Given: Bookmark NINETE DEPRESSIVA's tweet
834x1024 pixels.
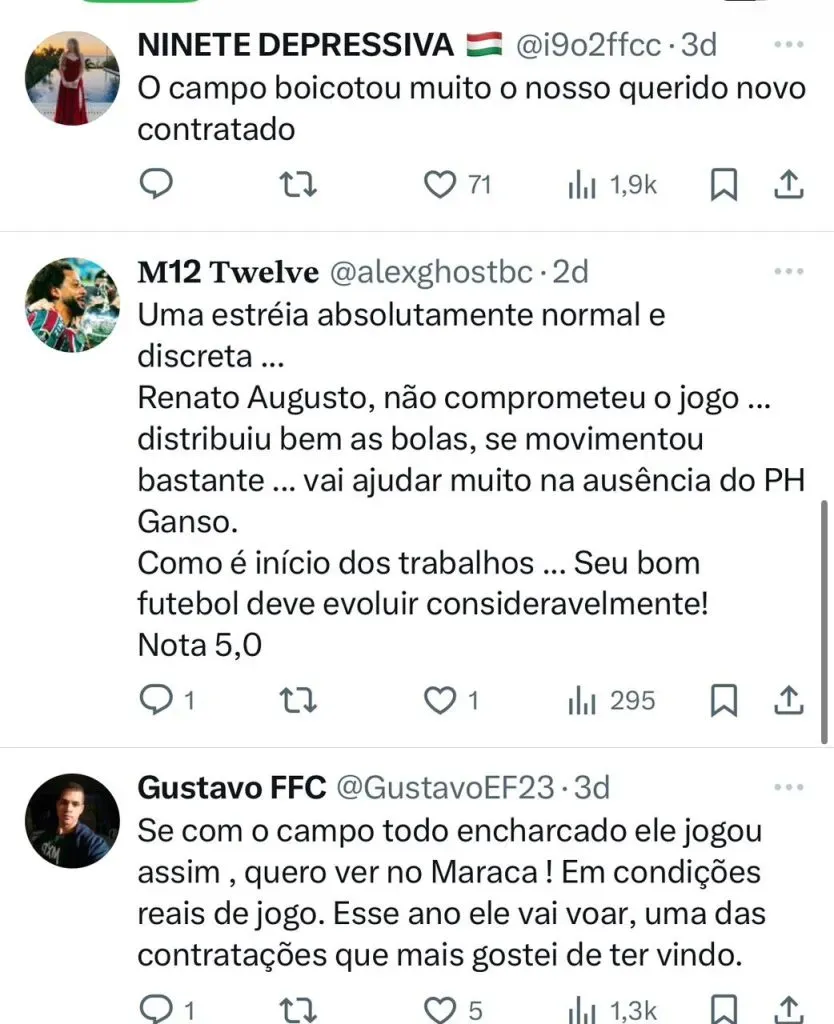Looking at the screenshot, I should 724,184.
